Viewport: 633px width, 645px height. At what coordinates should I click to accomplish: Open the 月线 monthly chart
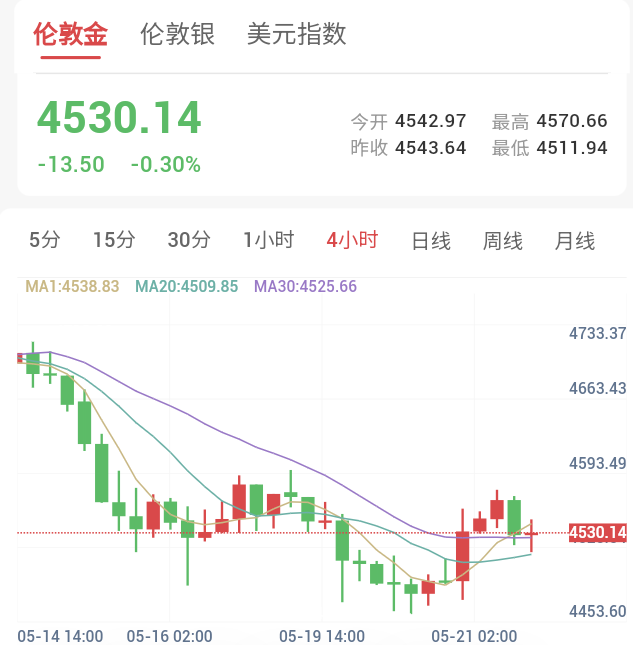575,241
